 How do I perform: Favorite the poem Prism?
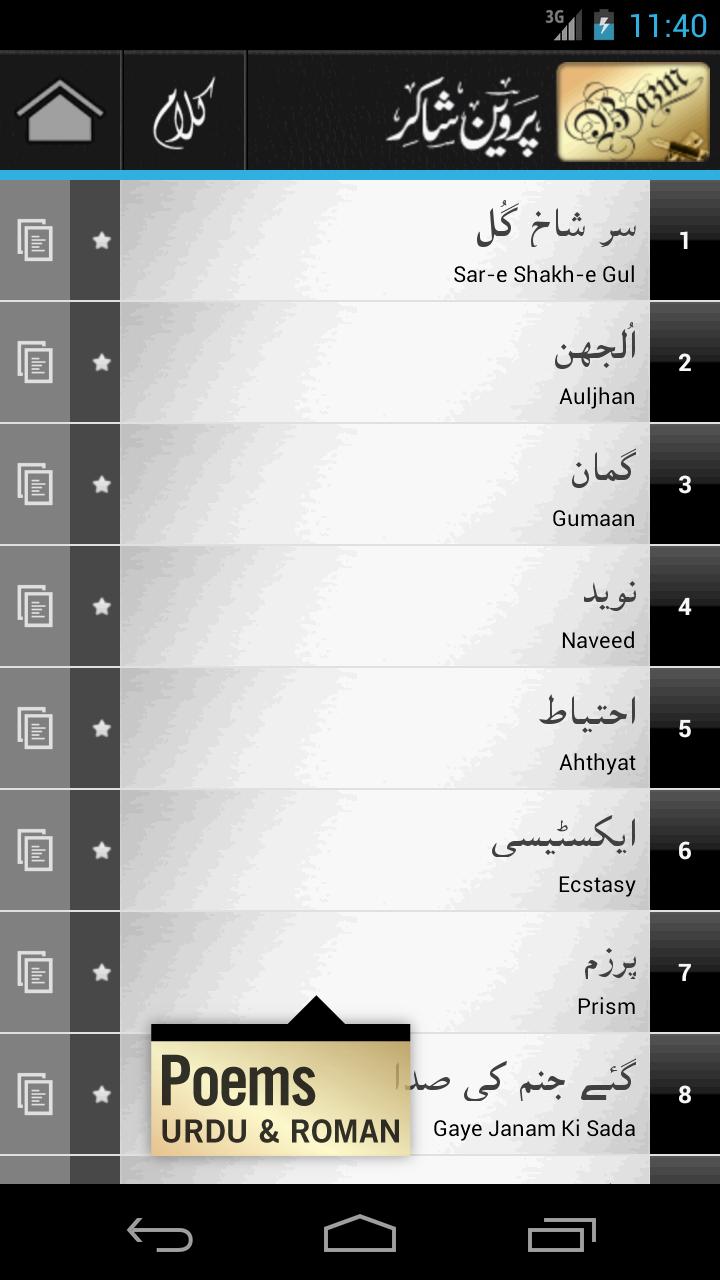(x=101, y=973)
